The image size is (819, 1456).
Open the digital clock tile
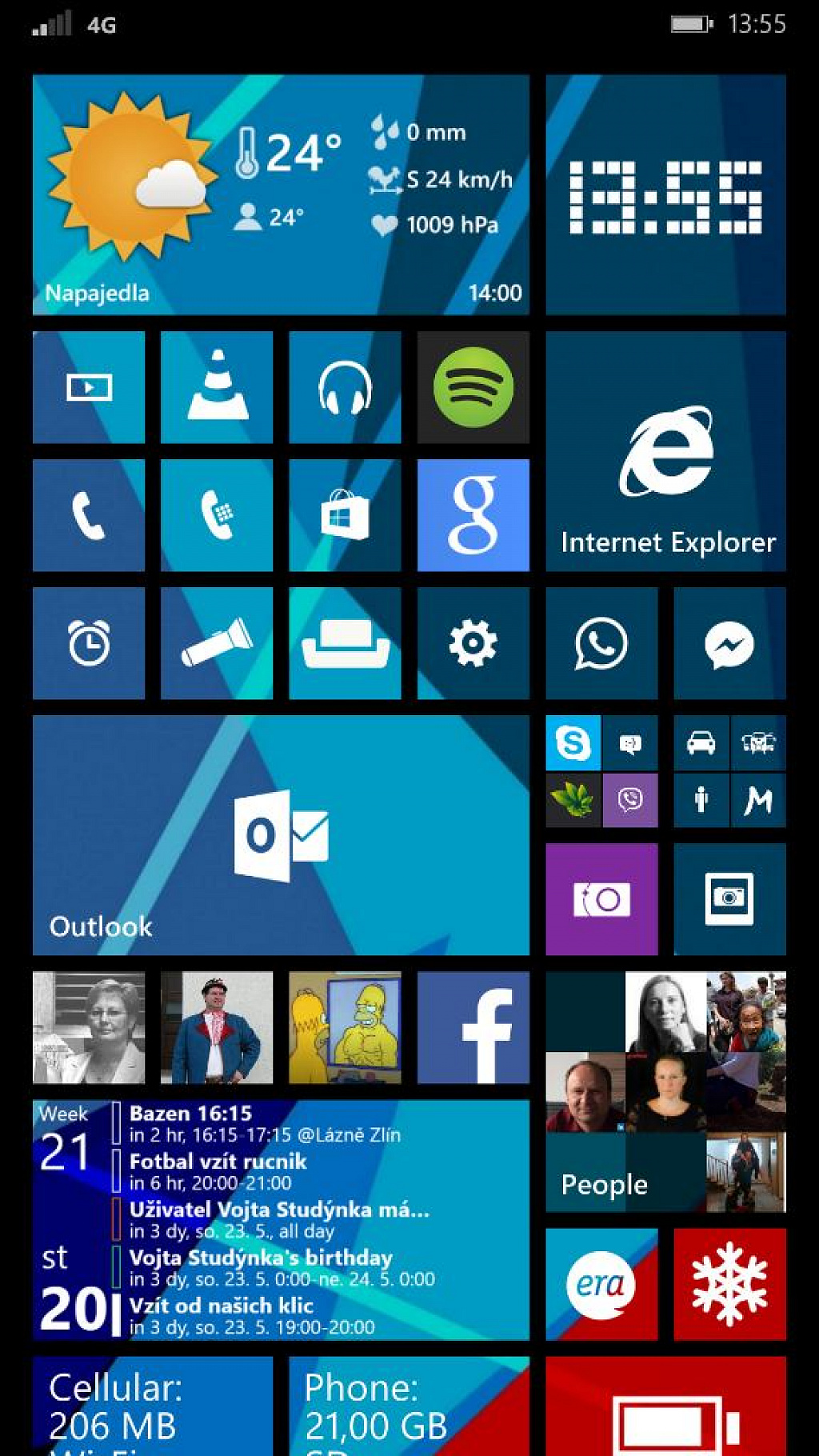(665, 195)
